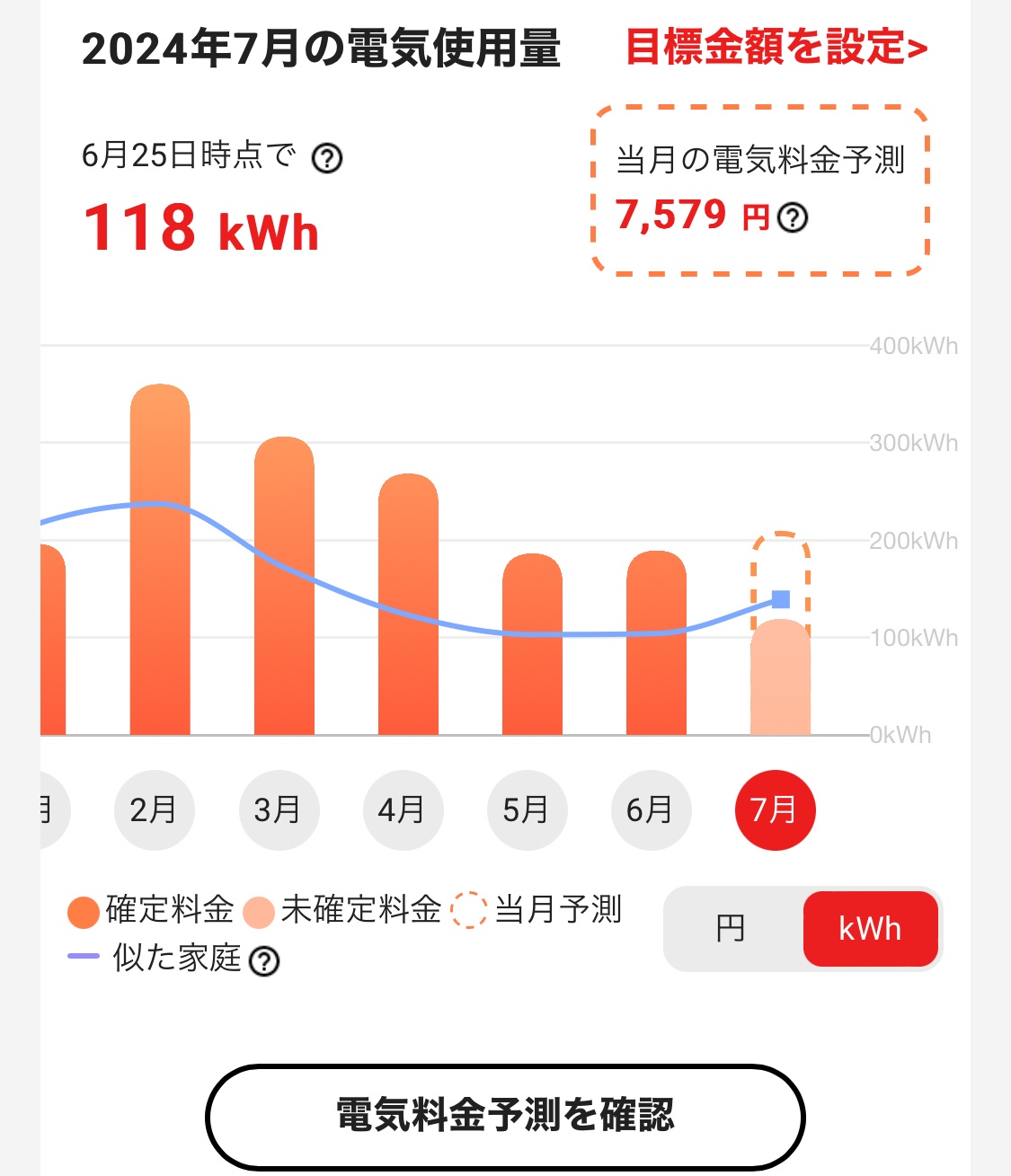Tap help icon beside 似た家庭

tap(264, 961)
